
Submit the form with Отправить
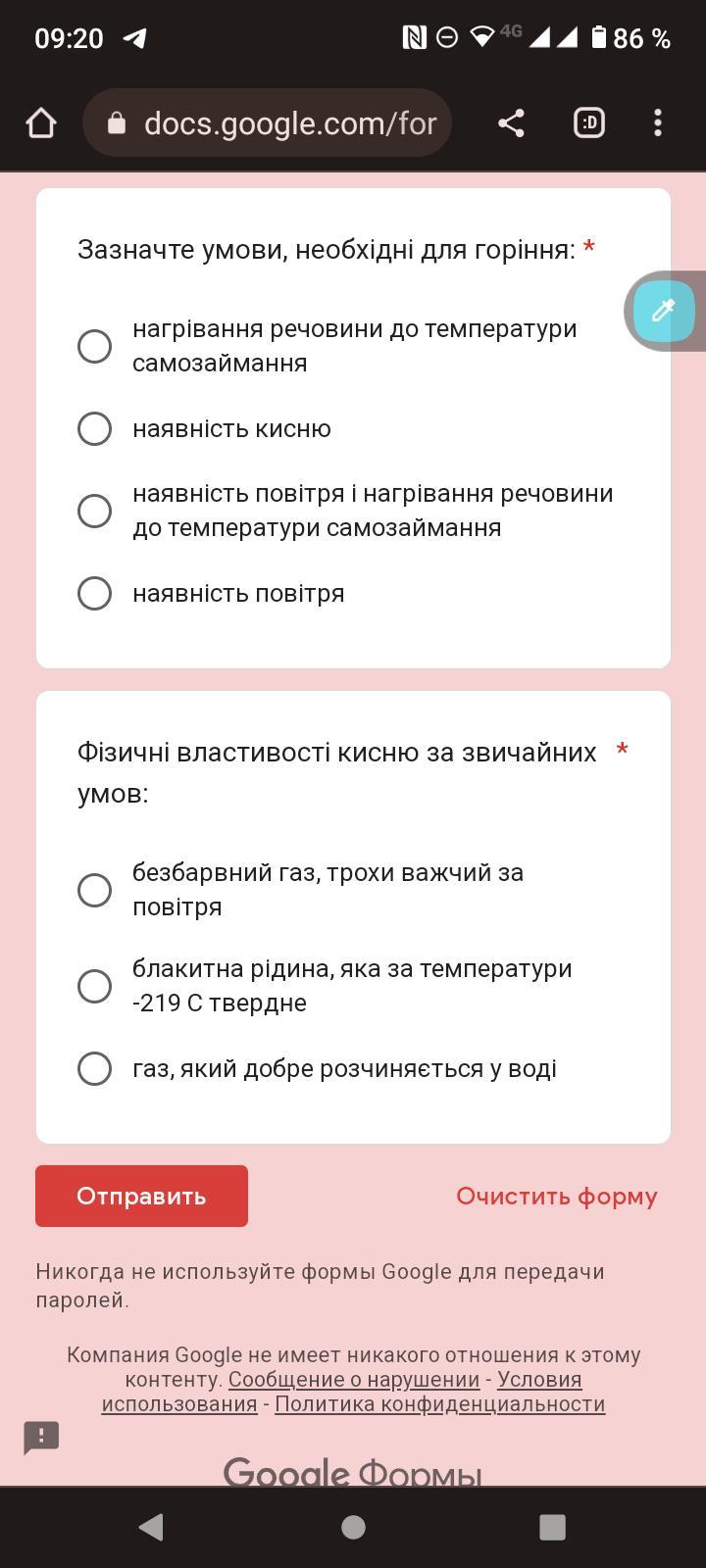[141, 1196]
